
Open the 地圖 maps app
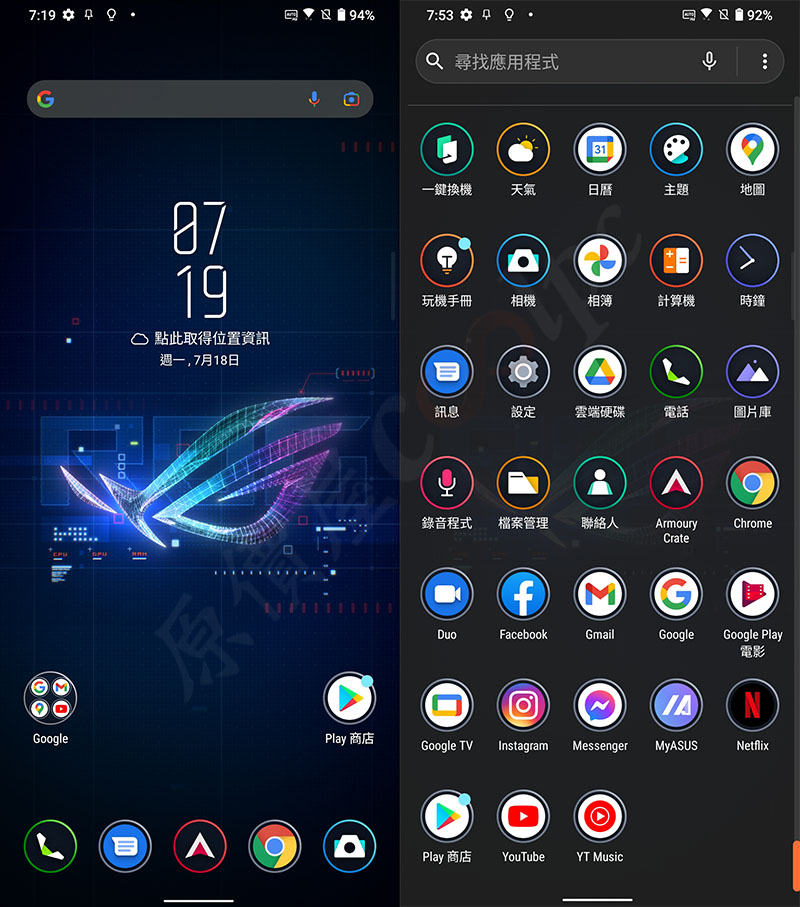752,150
